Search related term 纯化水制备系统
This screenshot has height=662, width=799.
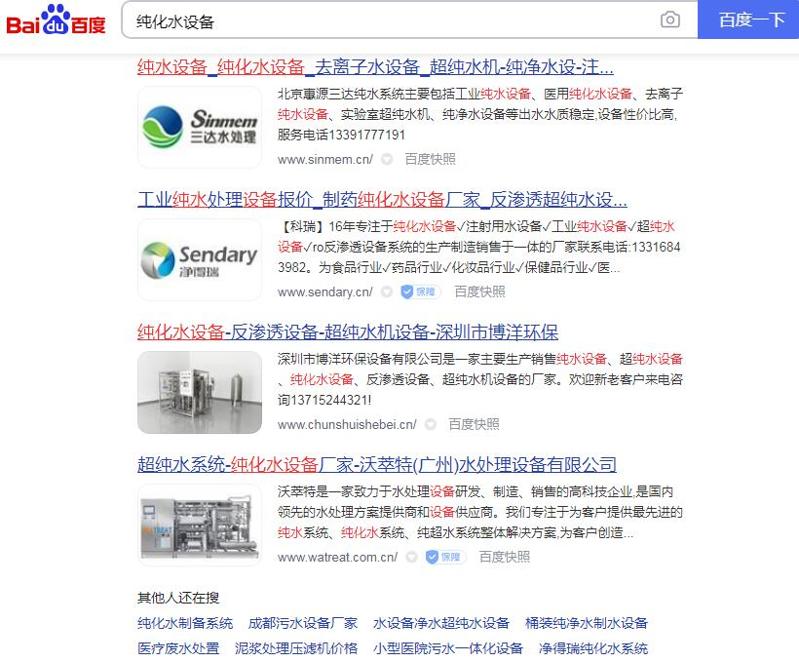tap(185, 623)
